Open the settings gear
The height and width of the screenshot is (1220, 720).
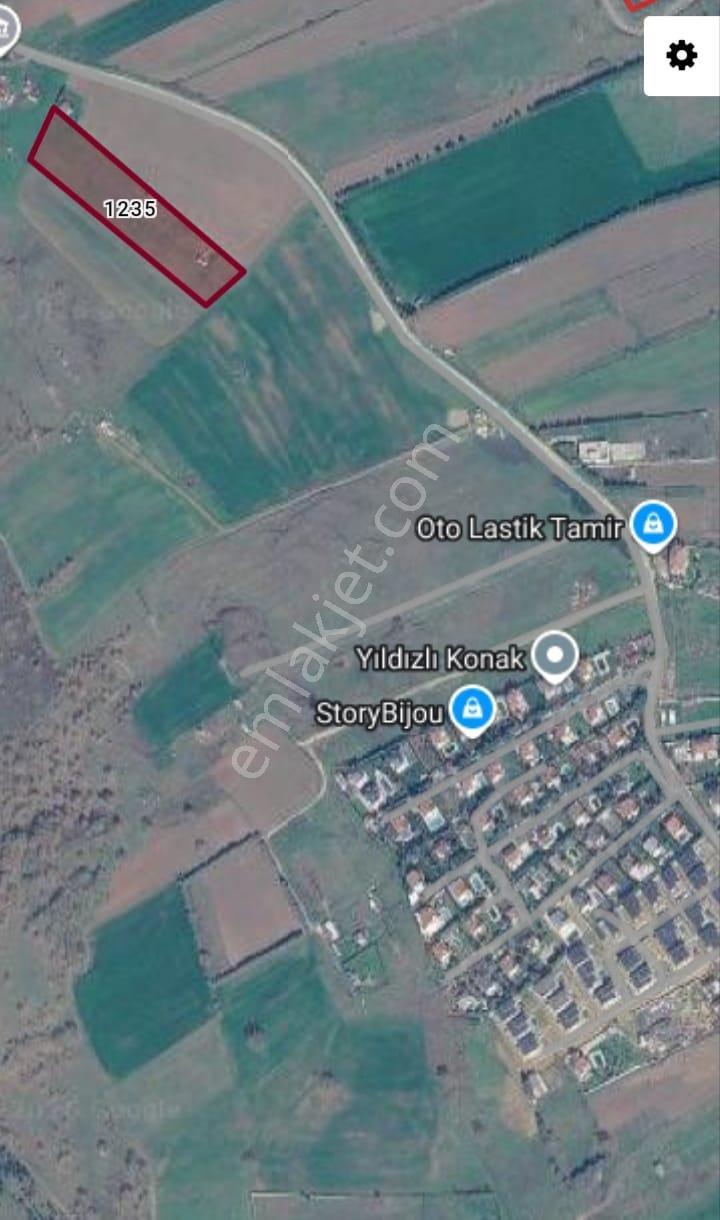681,56
